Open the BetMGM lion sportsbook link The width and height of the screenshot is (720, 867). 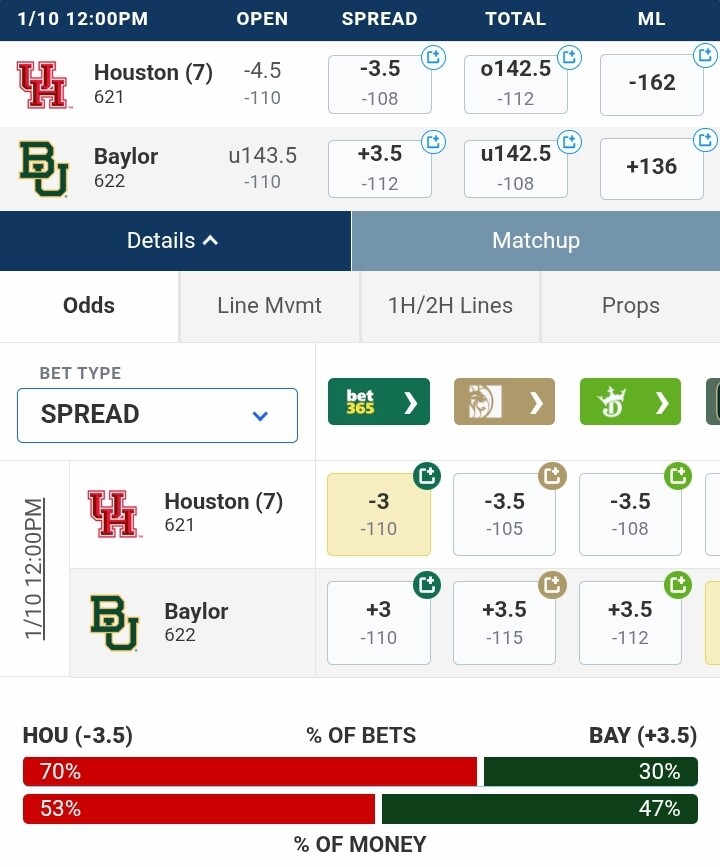click(505, 402)
